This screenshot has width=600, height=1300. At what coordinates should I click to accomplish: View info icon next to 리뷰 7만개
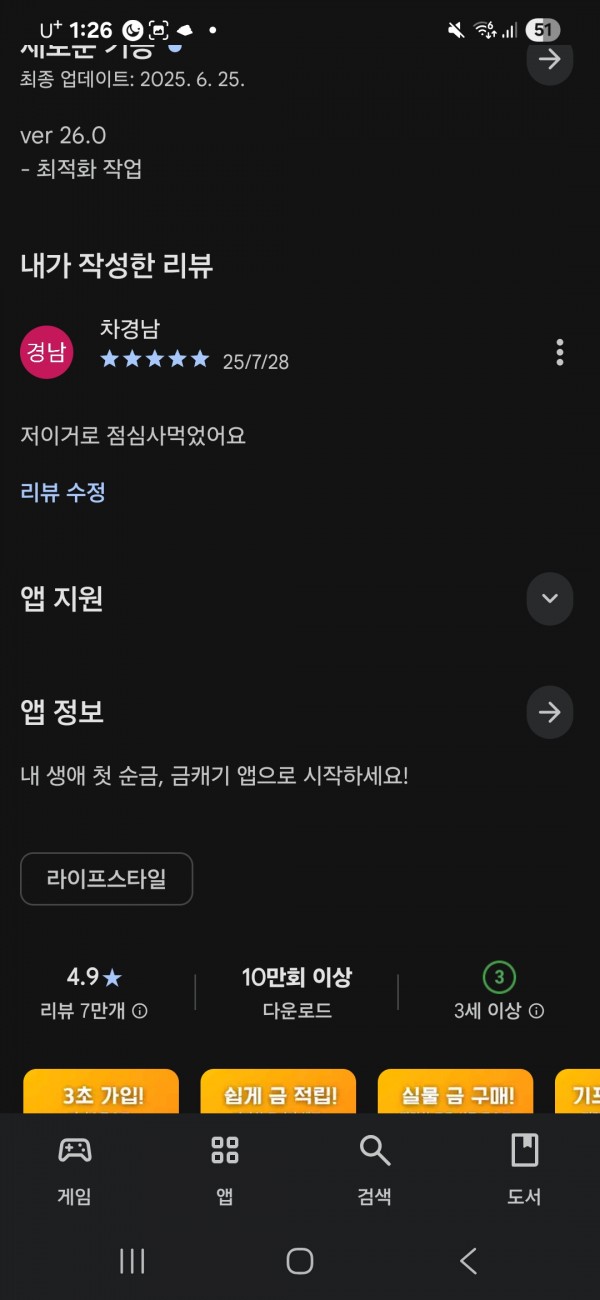[x=140, y=1011]
